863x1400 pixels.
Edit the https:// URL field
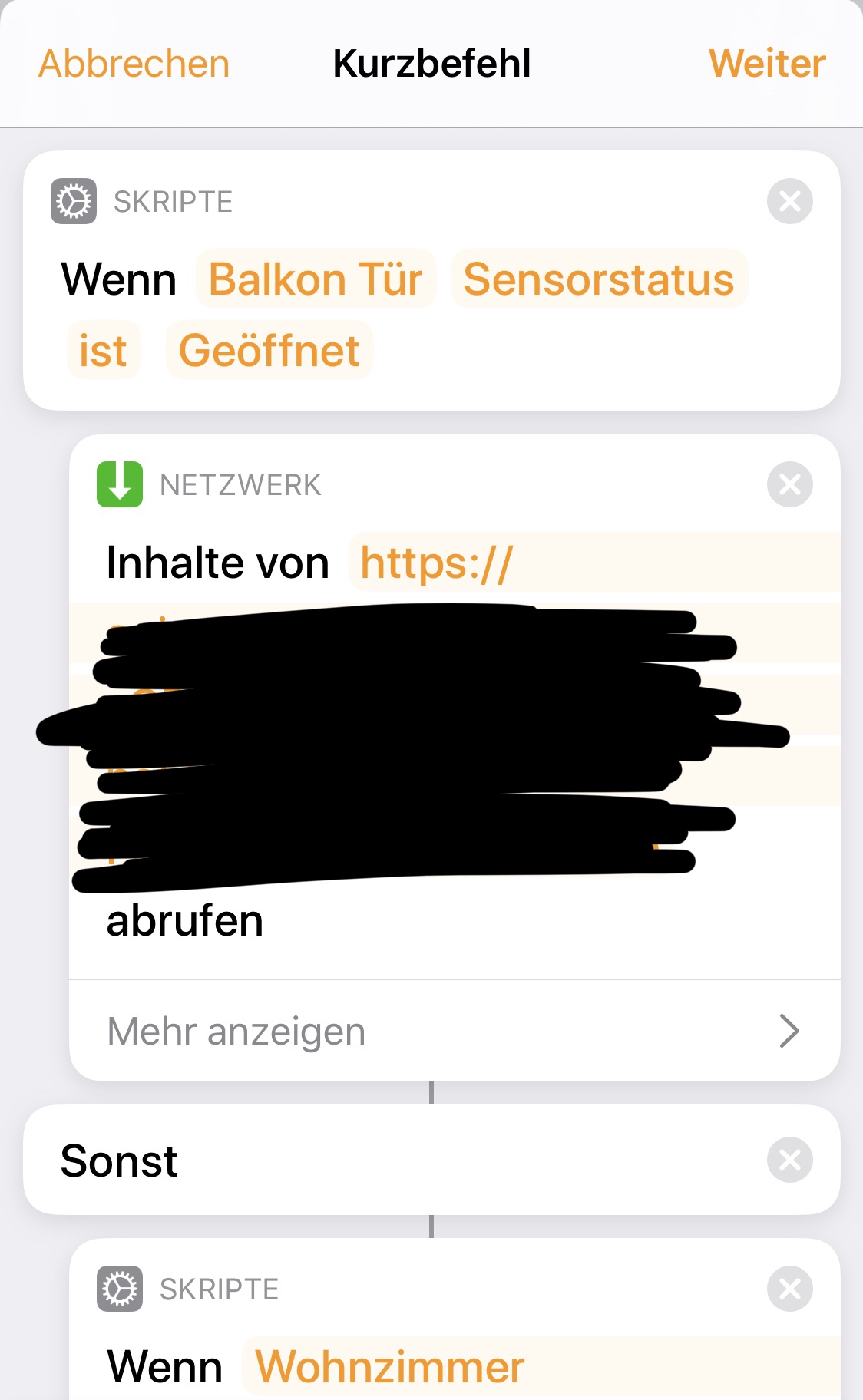pos(438,563)
